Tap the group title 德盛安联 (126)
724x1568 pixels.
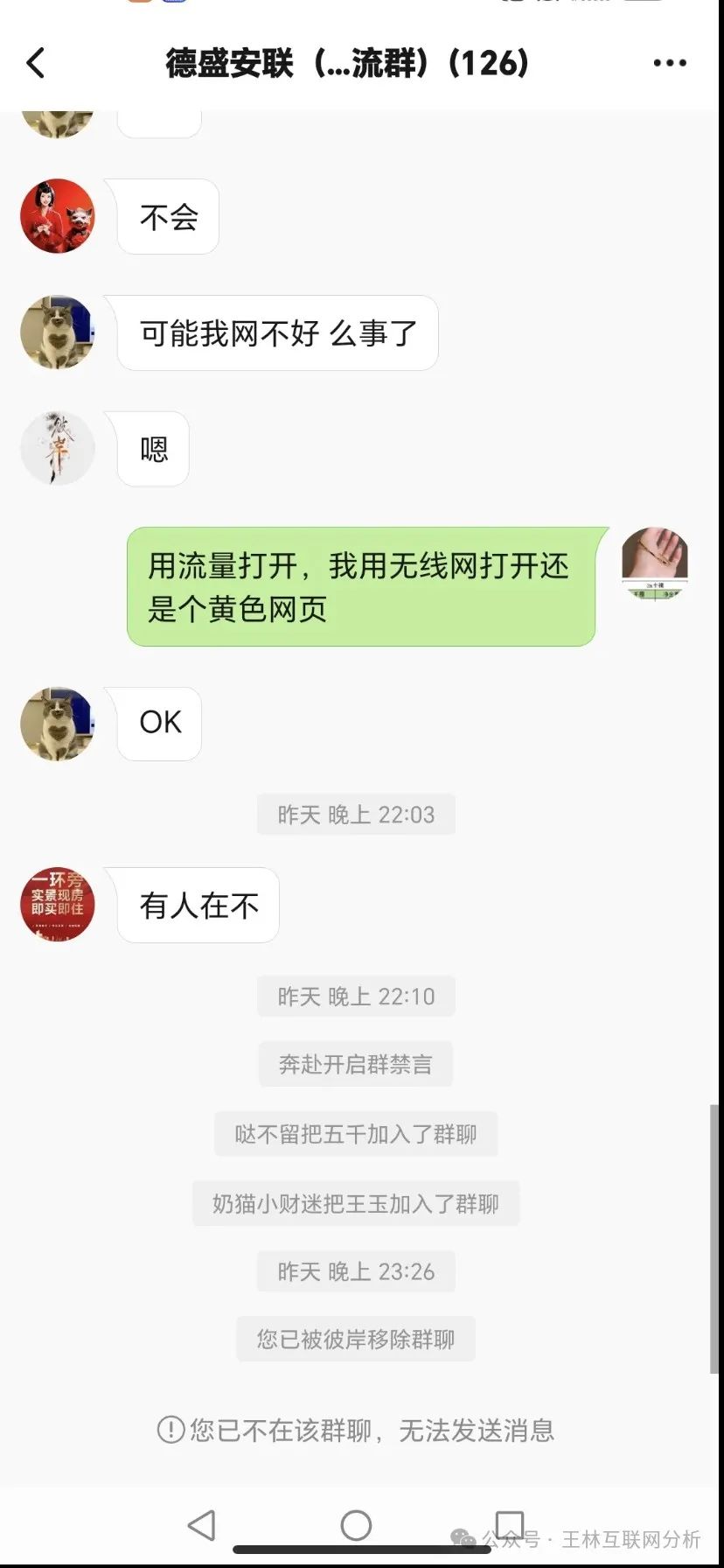[347, 63]
